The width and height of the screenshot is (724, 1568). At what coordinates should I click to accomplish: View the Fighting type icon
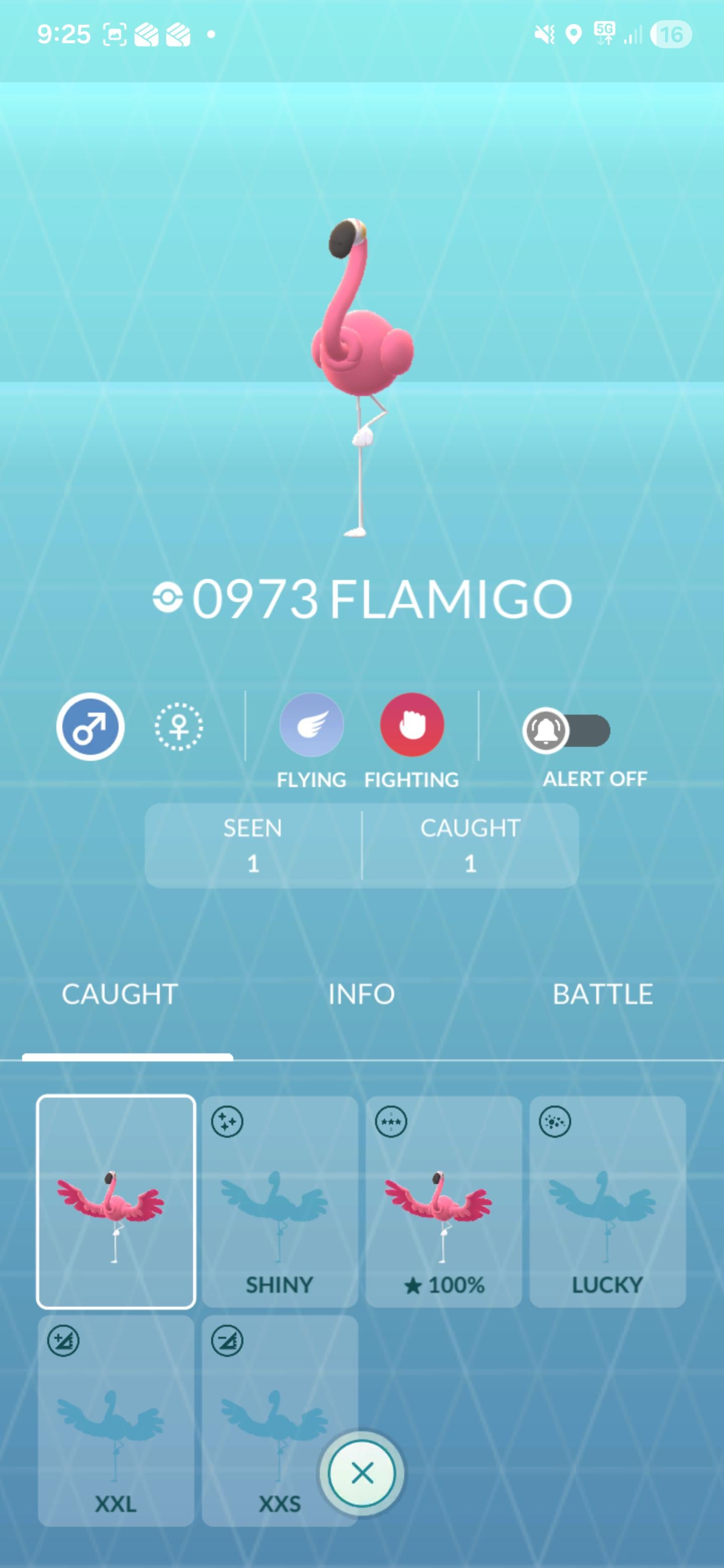pos(412,724)
